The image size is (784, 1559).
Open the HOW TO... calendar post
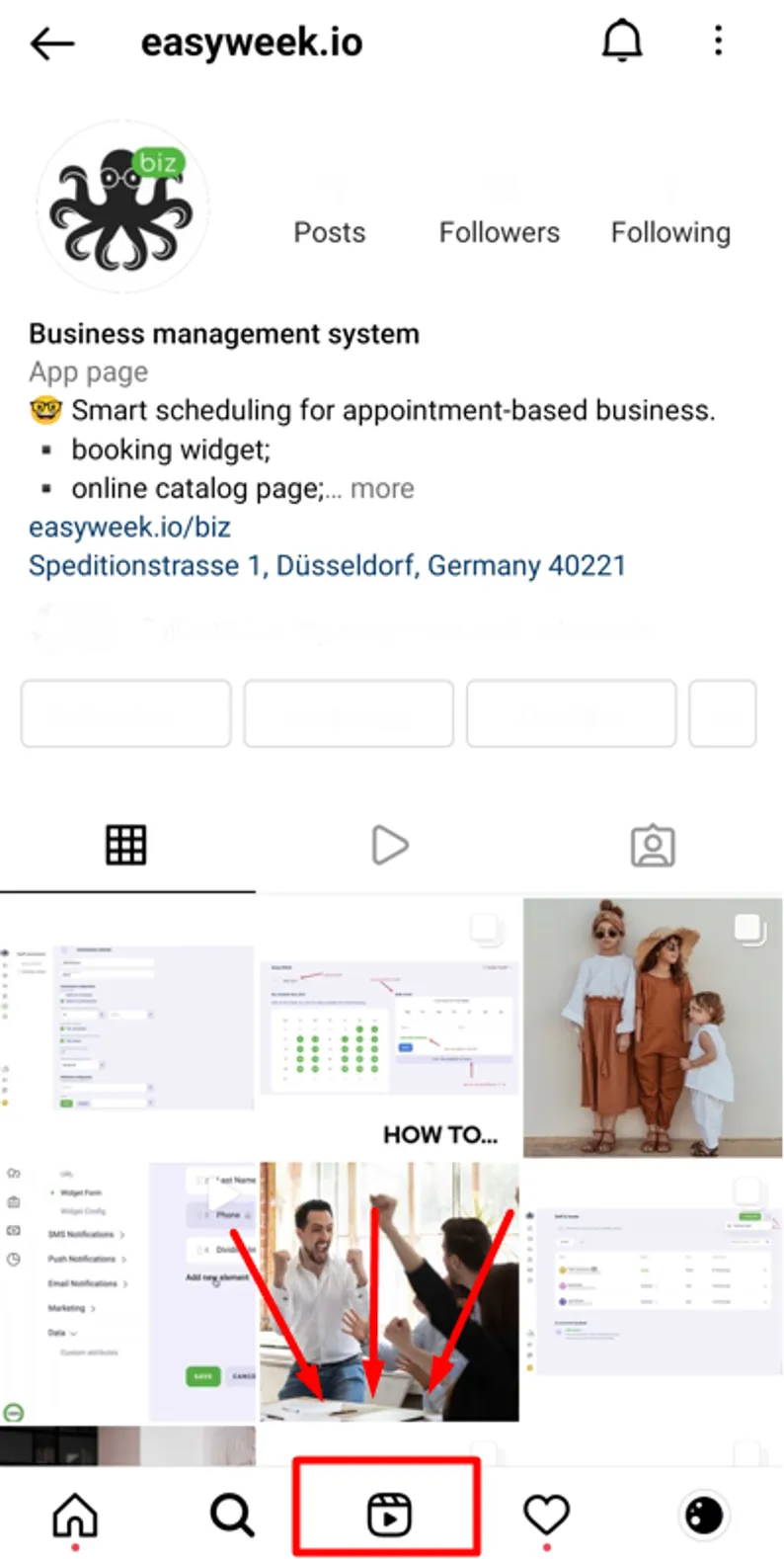[x=389, y=1027]
